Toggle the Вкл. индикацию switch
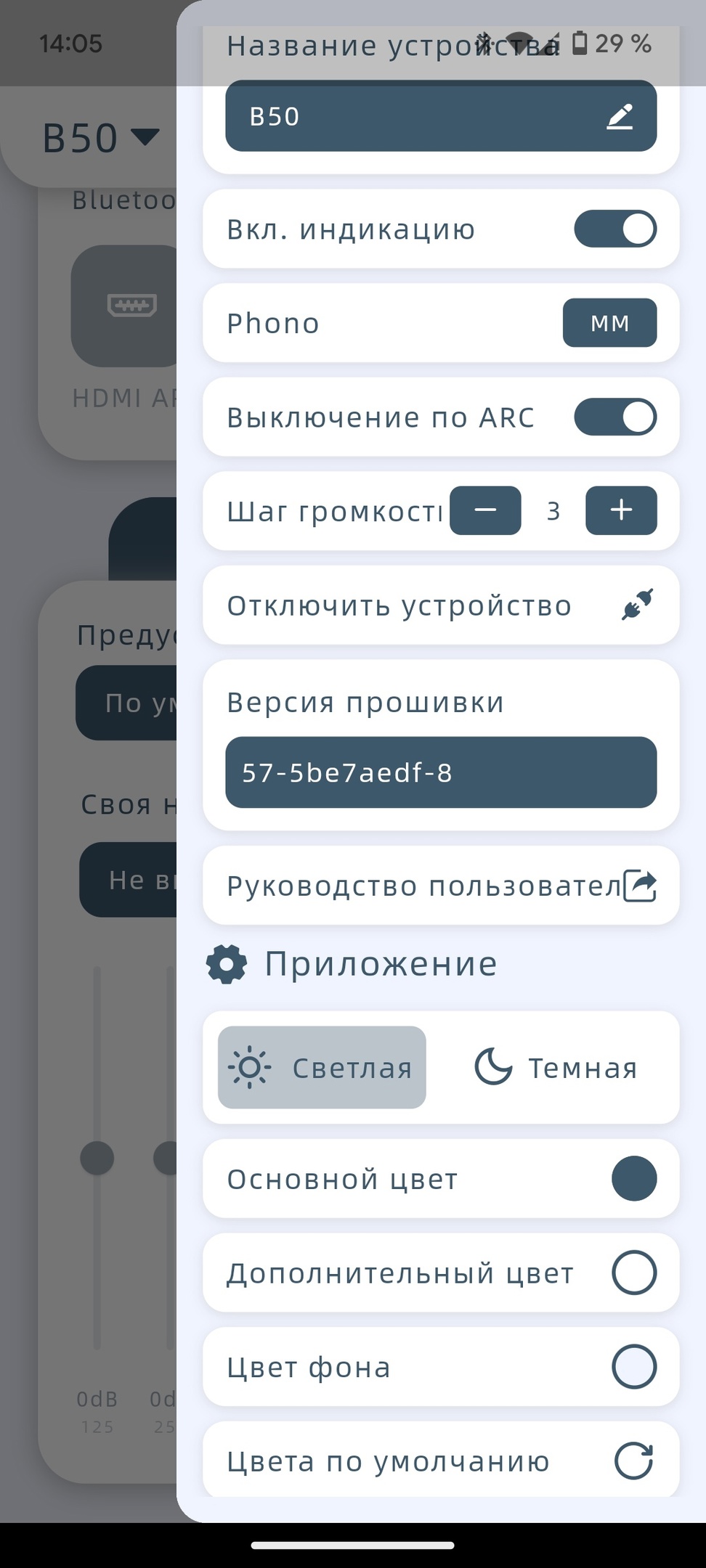Viewport: 706px width, 1568px height. [x=614, y=229]
